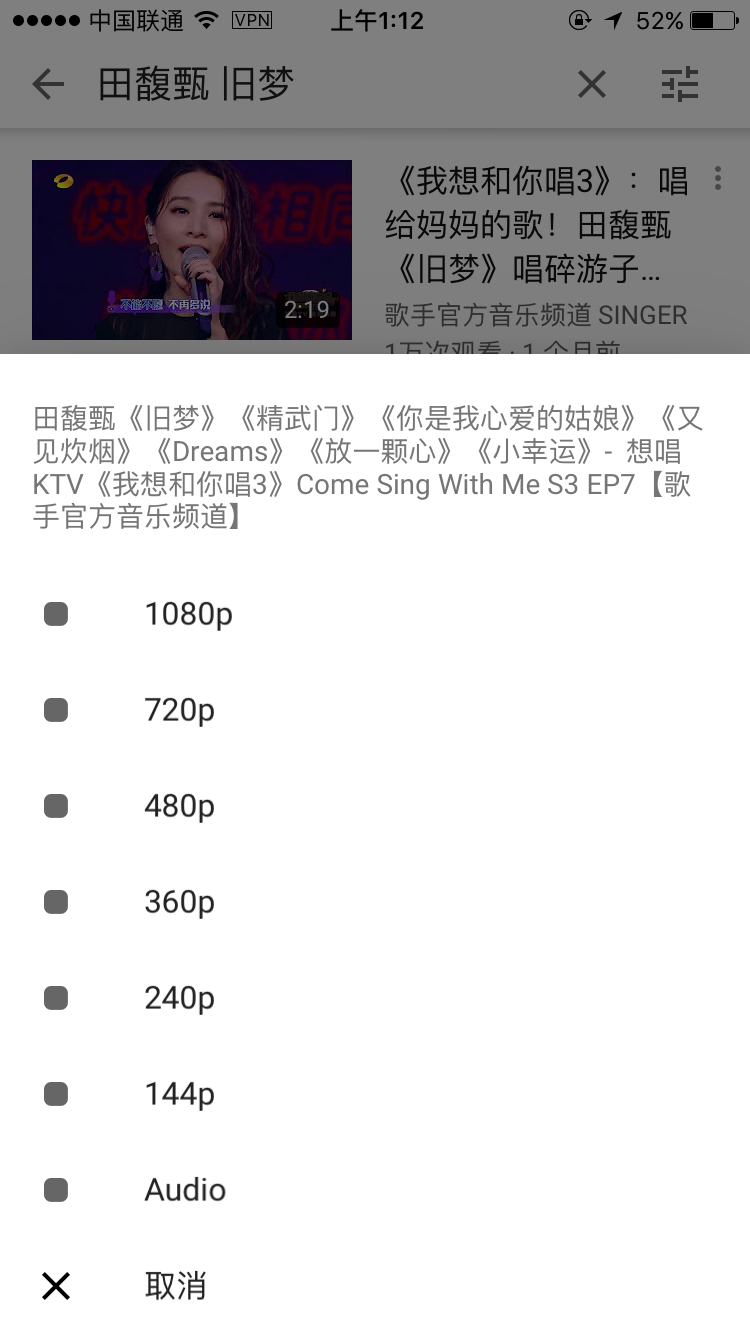Cancel the sheet with 取消
Viewport: 750px width, 1334px height.
pyautogui.click(x=175, y=1286)
